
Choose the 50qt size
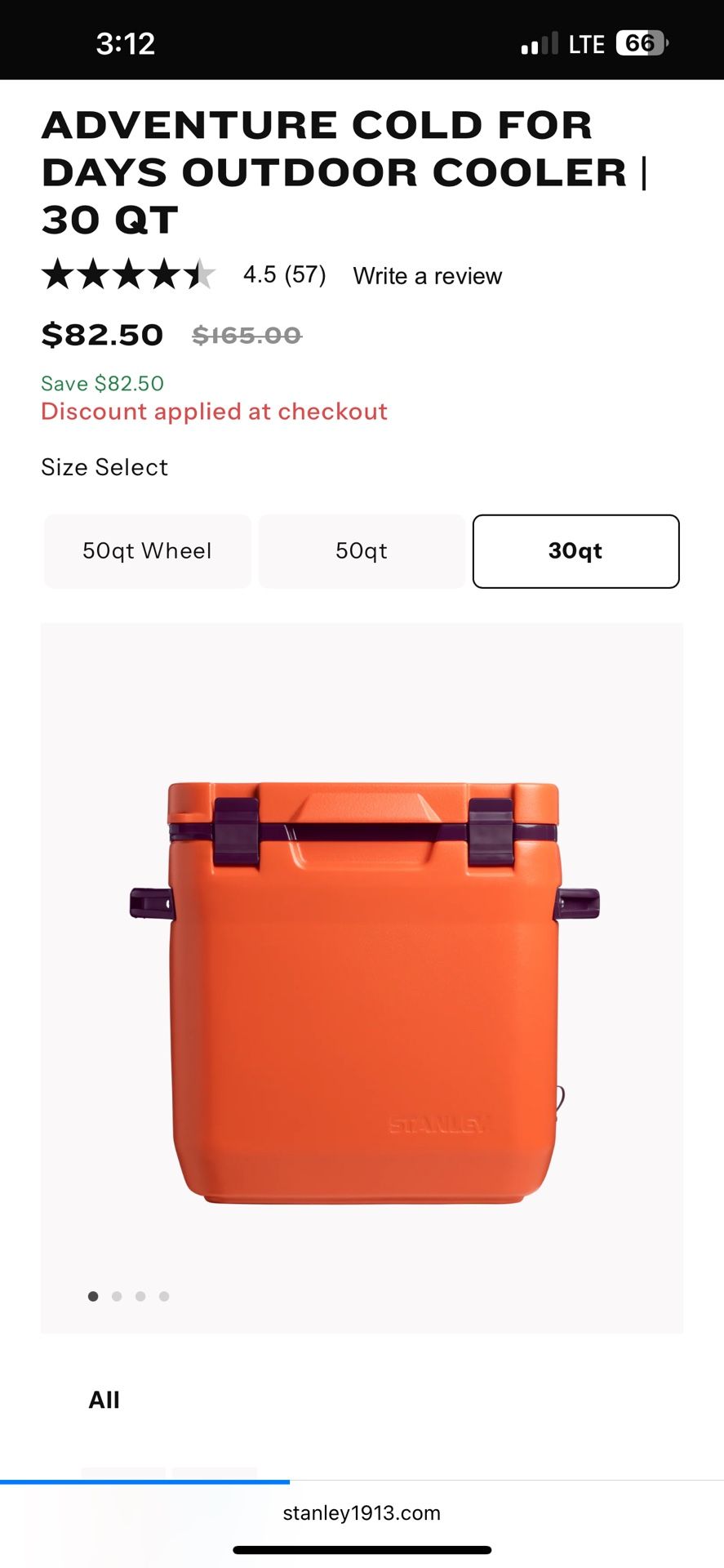click(362, 551)
